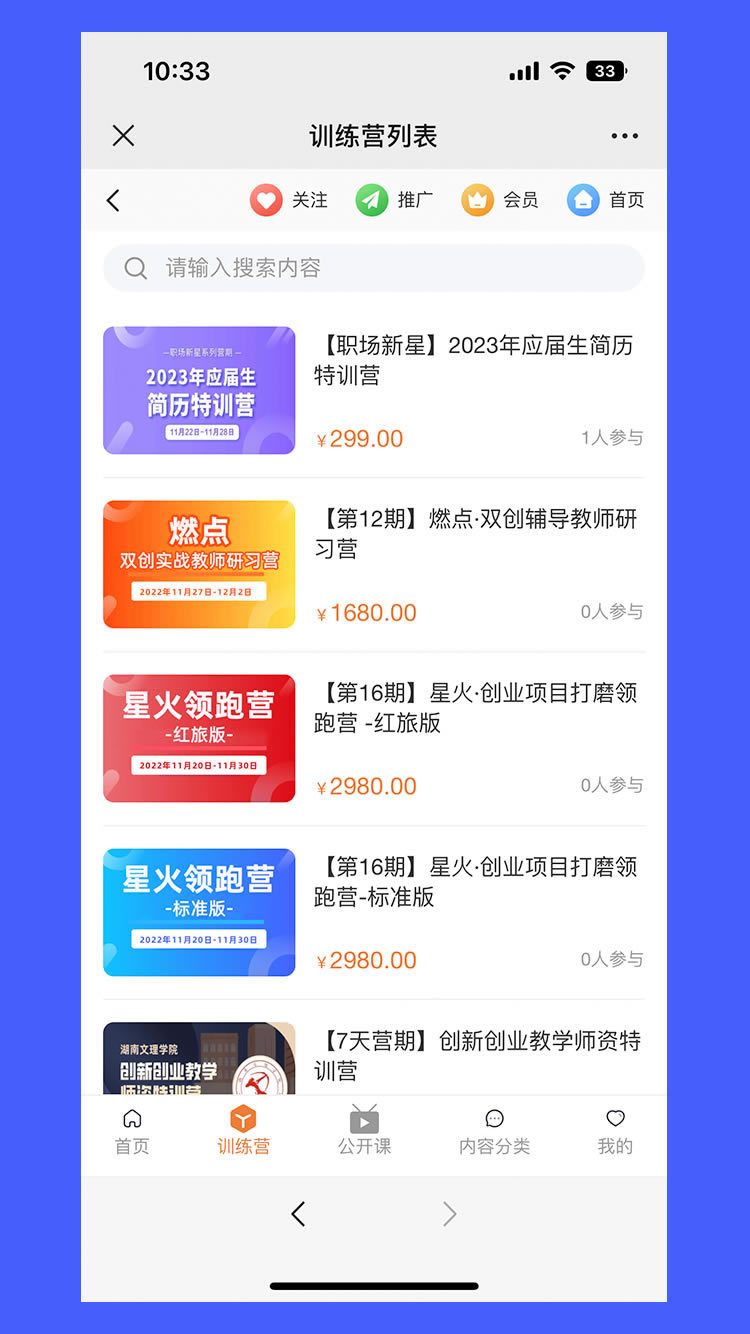The width and height of the screenshot is (750, 1334).
Task: Switch to the 我的 tab
Action: tap(615, 1132)
